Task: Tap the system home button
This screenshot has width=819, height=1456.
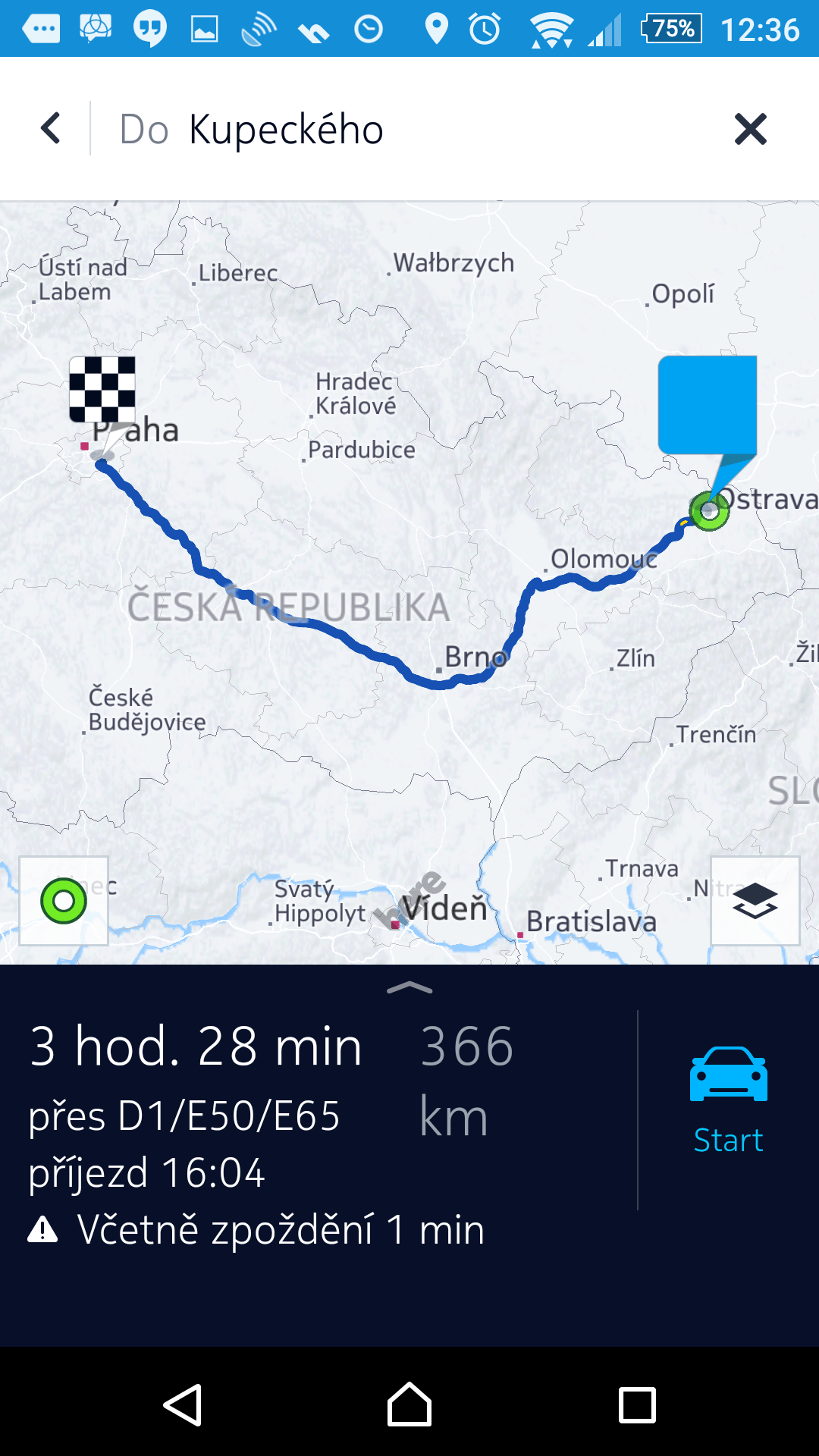Action: coord(409,1405)
